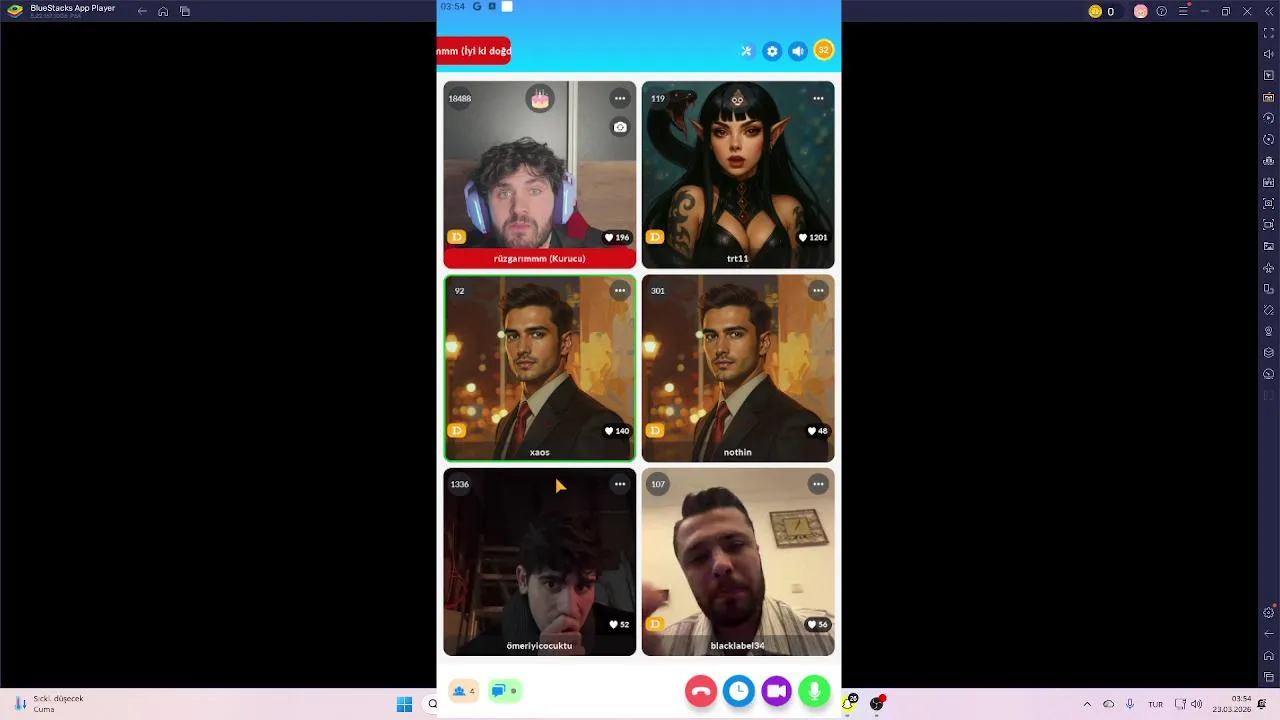Open the three-dot menu on nothin's tile

pos(818,291)
